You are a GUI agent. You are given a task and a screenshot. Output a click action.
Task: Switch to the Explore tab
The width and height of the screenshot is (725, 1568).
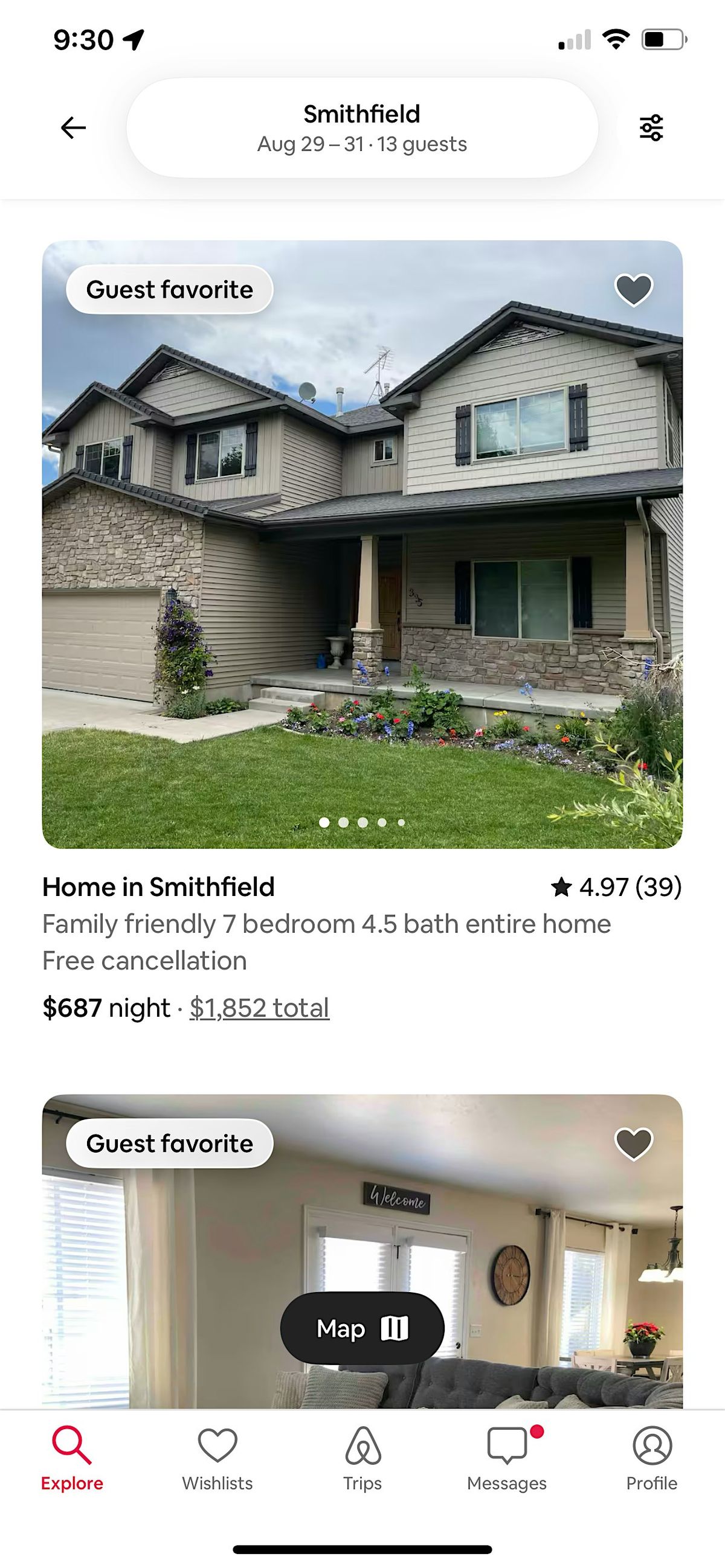72,1459
